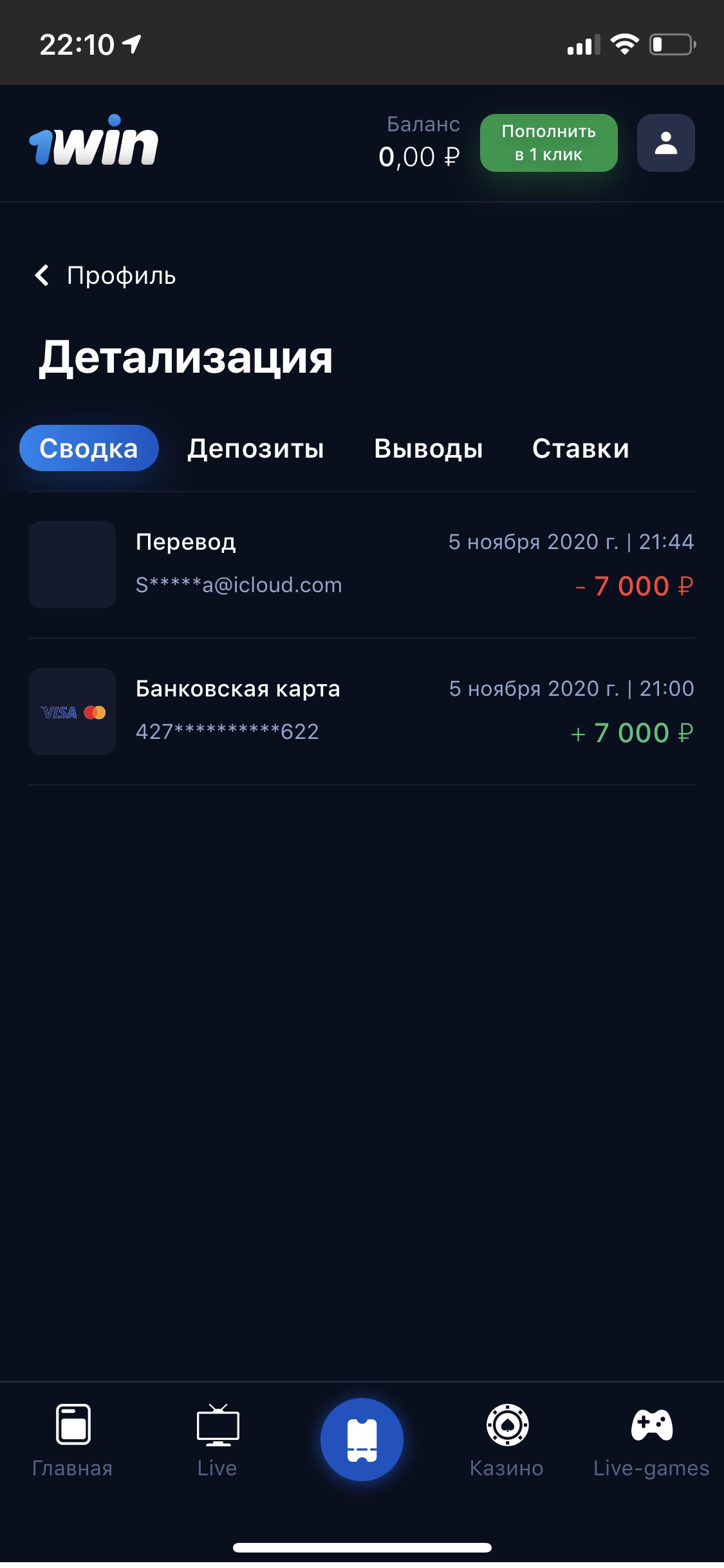
Task: Open the Банковская карта deposit entry
Action: coord(362,711)
